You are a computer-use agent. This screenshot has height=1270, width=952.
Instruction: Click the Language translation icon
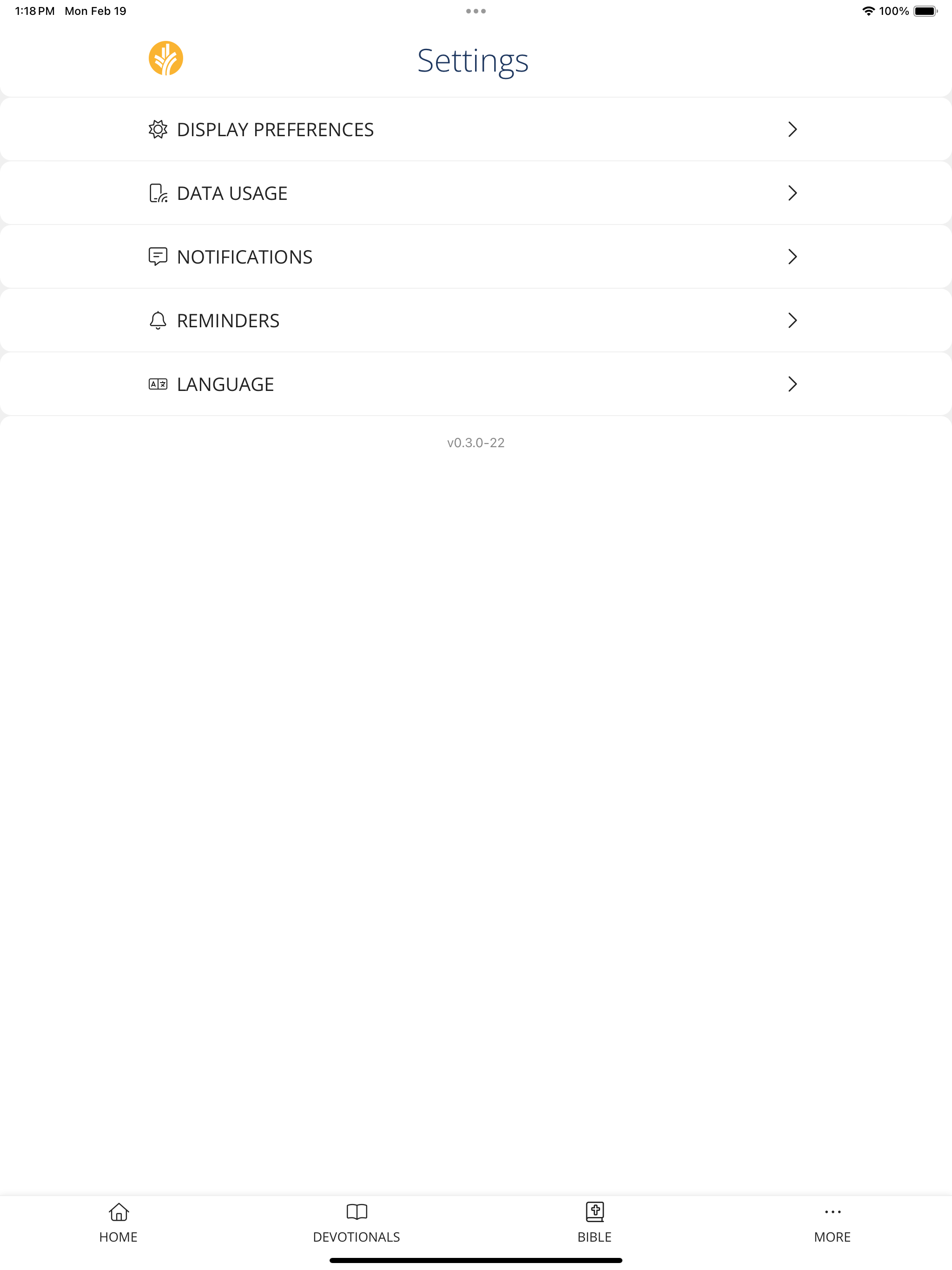157,384
